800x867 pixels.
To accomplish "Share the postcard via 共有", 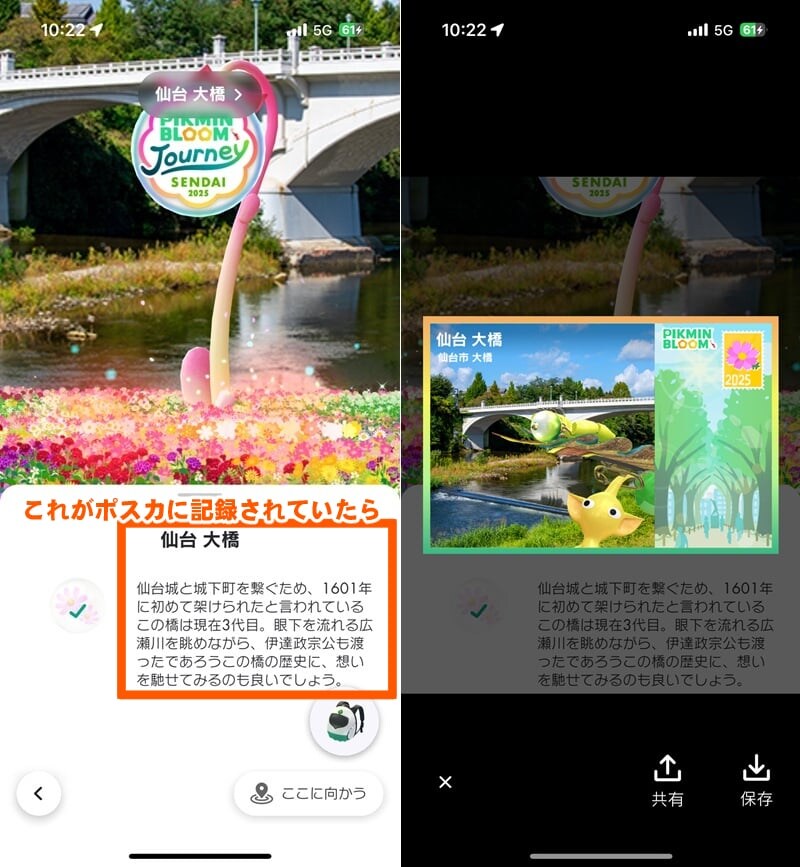I will coord(667,780).
